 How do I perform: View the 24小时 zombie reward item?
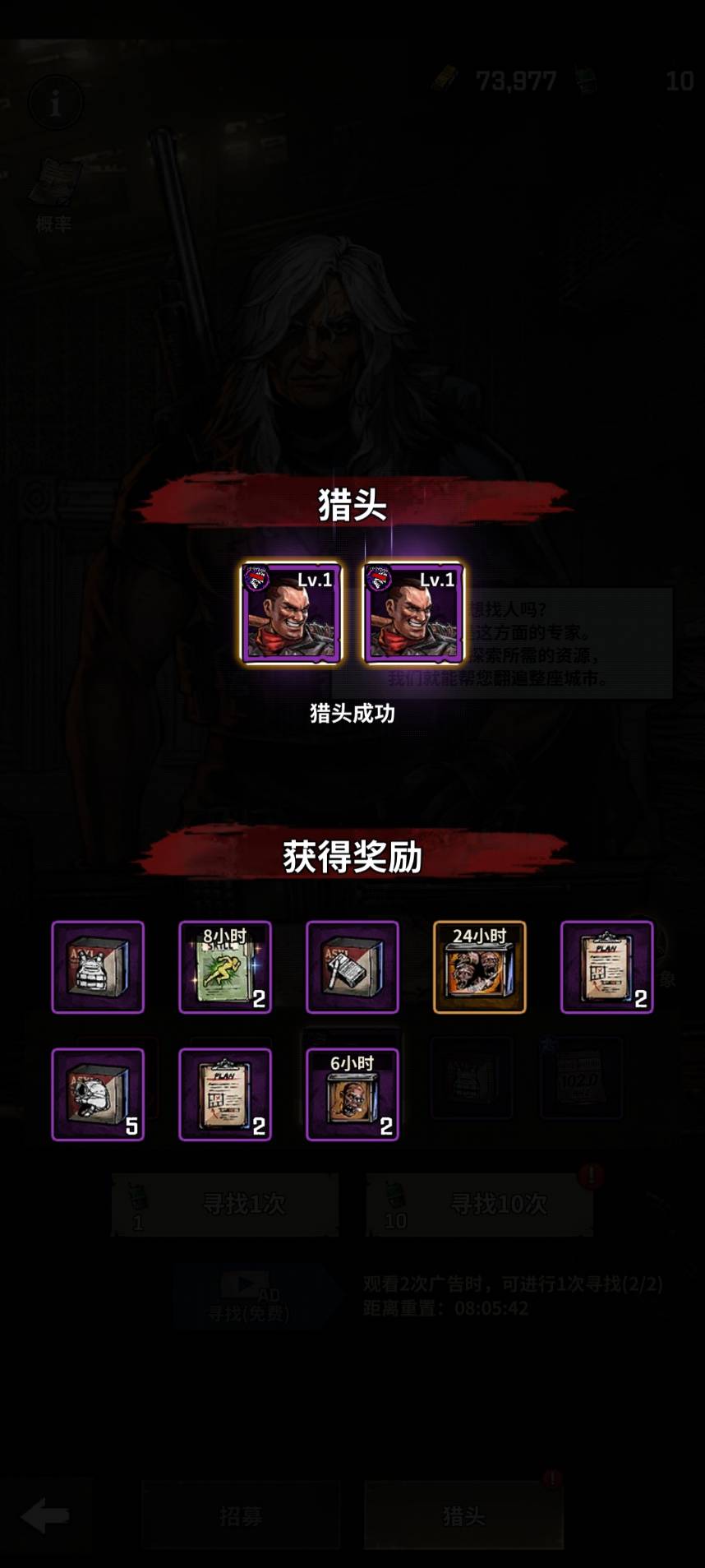click(480, 967)
